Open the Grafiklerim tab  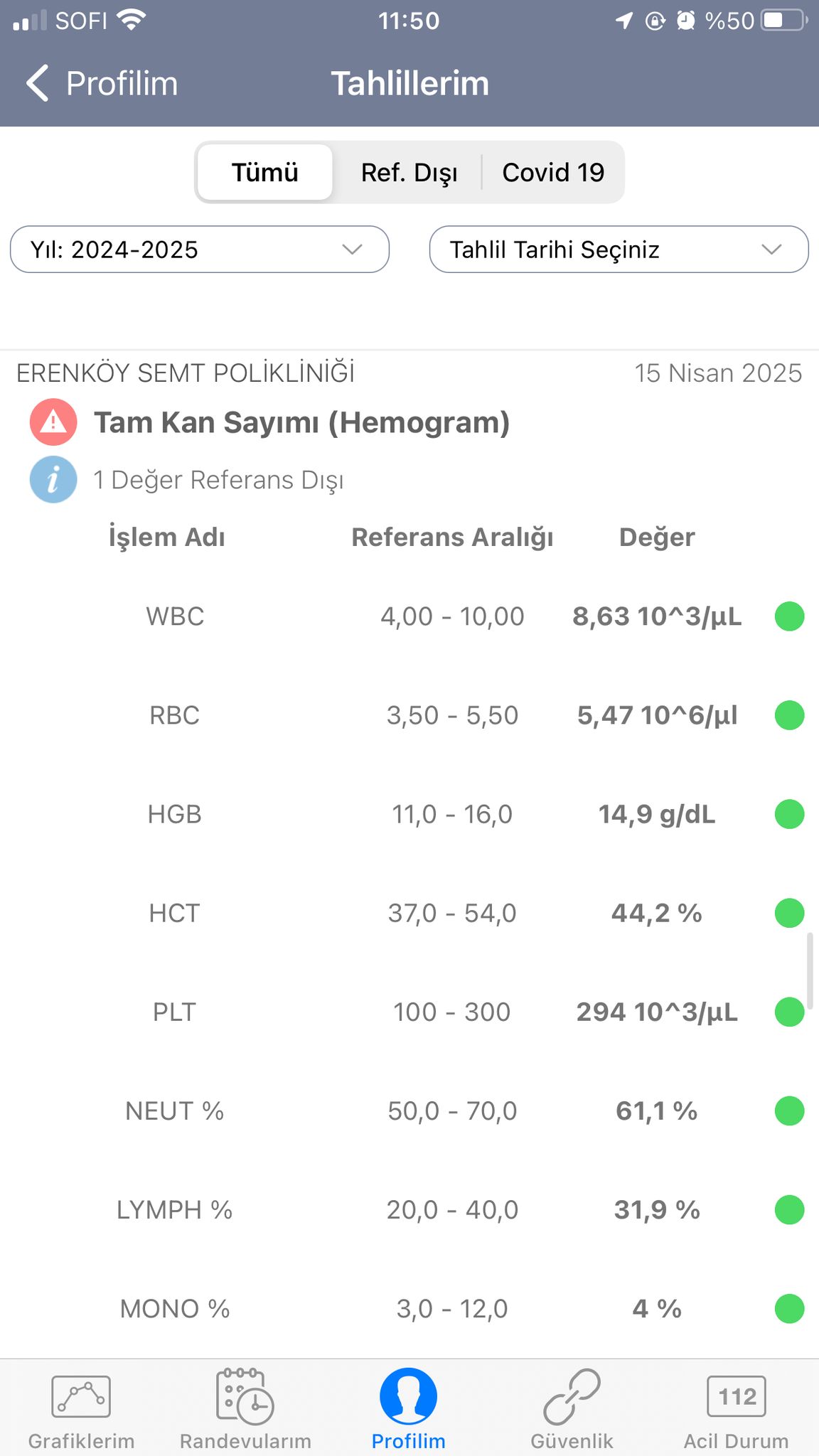click(x=81, y=1410)
